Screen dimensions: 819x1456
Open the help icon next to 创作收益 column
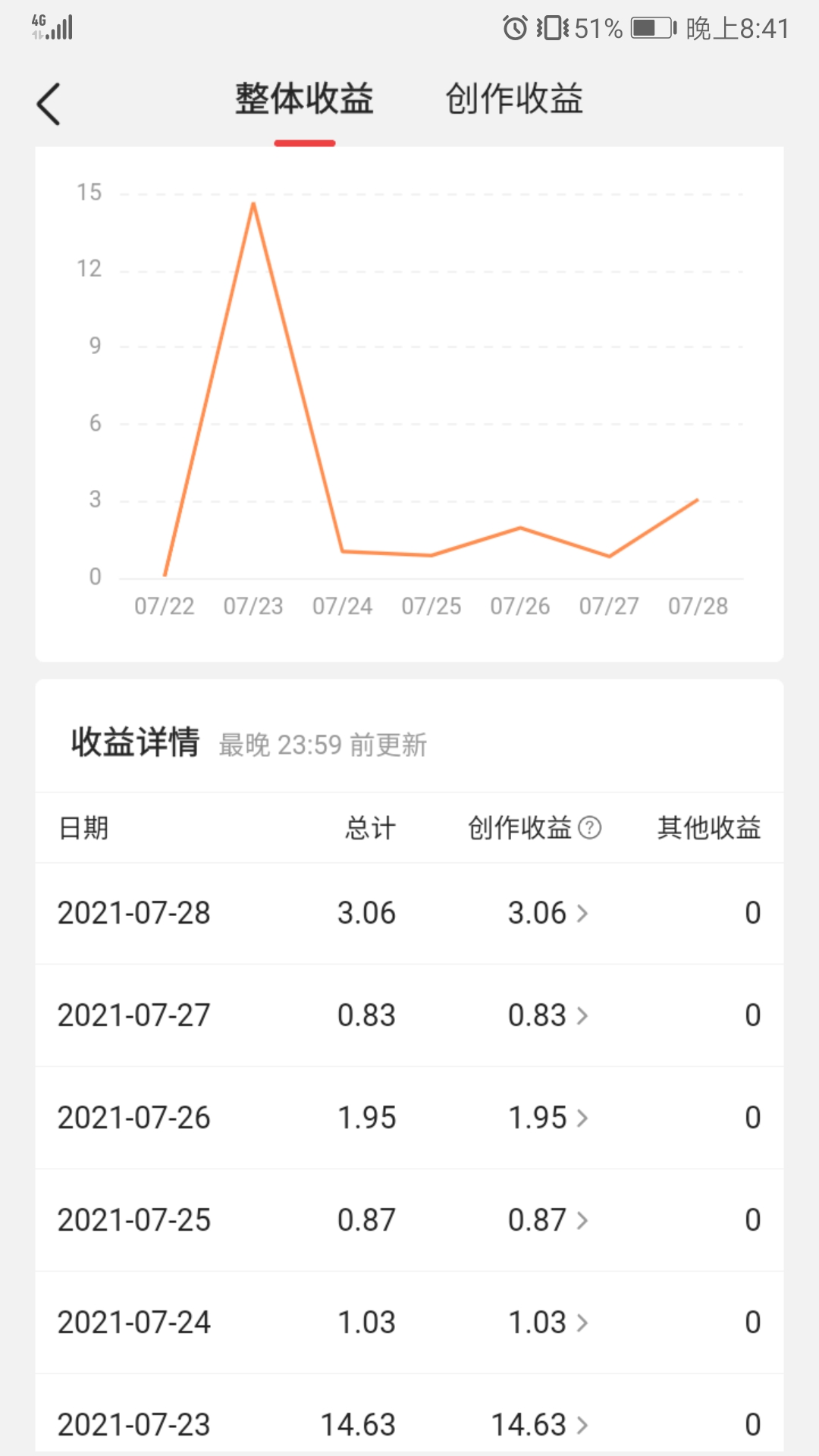591,829
